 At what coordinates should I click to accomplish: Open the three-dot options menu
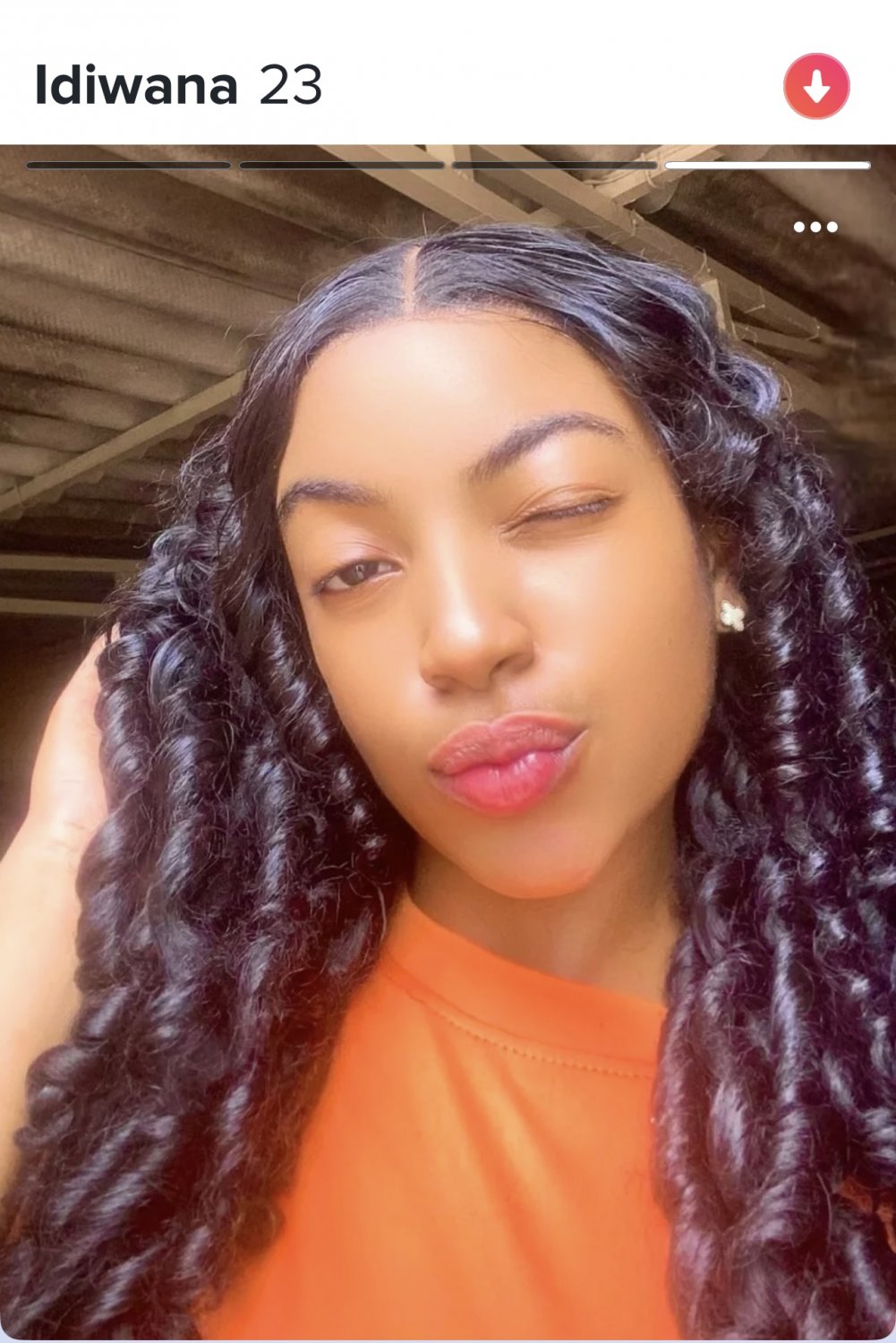click(x=815, y=227)
